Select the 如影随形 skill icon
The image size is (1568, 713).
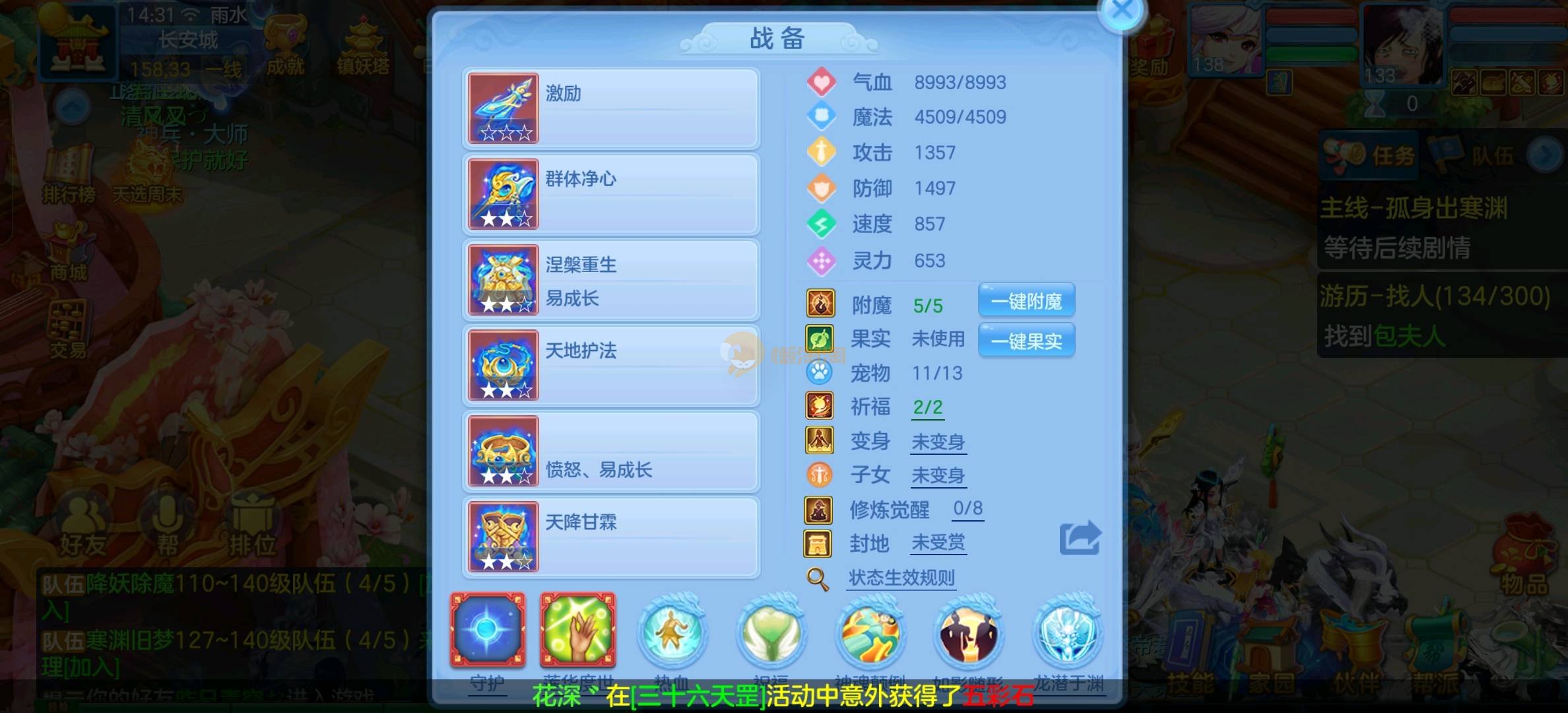point(968,634)
